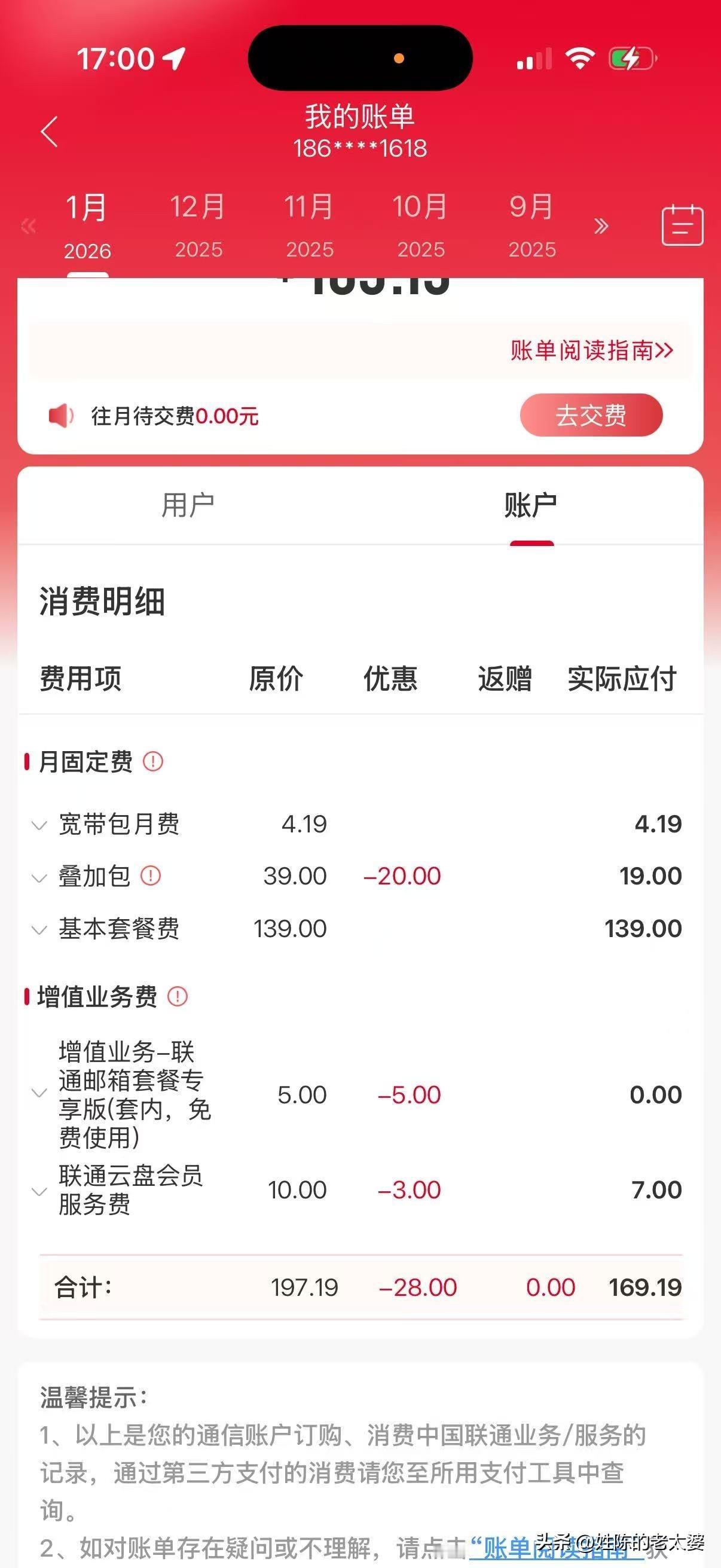Viewport: 721px width, 1568px height.
Task: Open the info icon next to 月固定费
Action: pyautogui.click(x=152, y=761)
